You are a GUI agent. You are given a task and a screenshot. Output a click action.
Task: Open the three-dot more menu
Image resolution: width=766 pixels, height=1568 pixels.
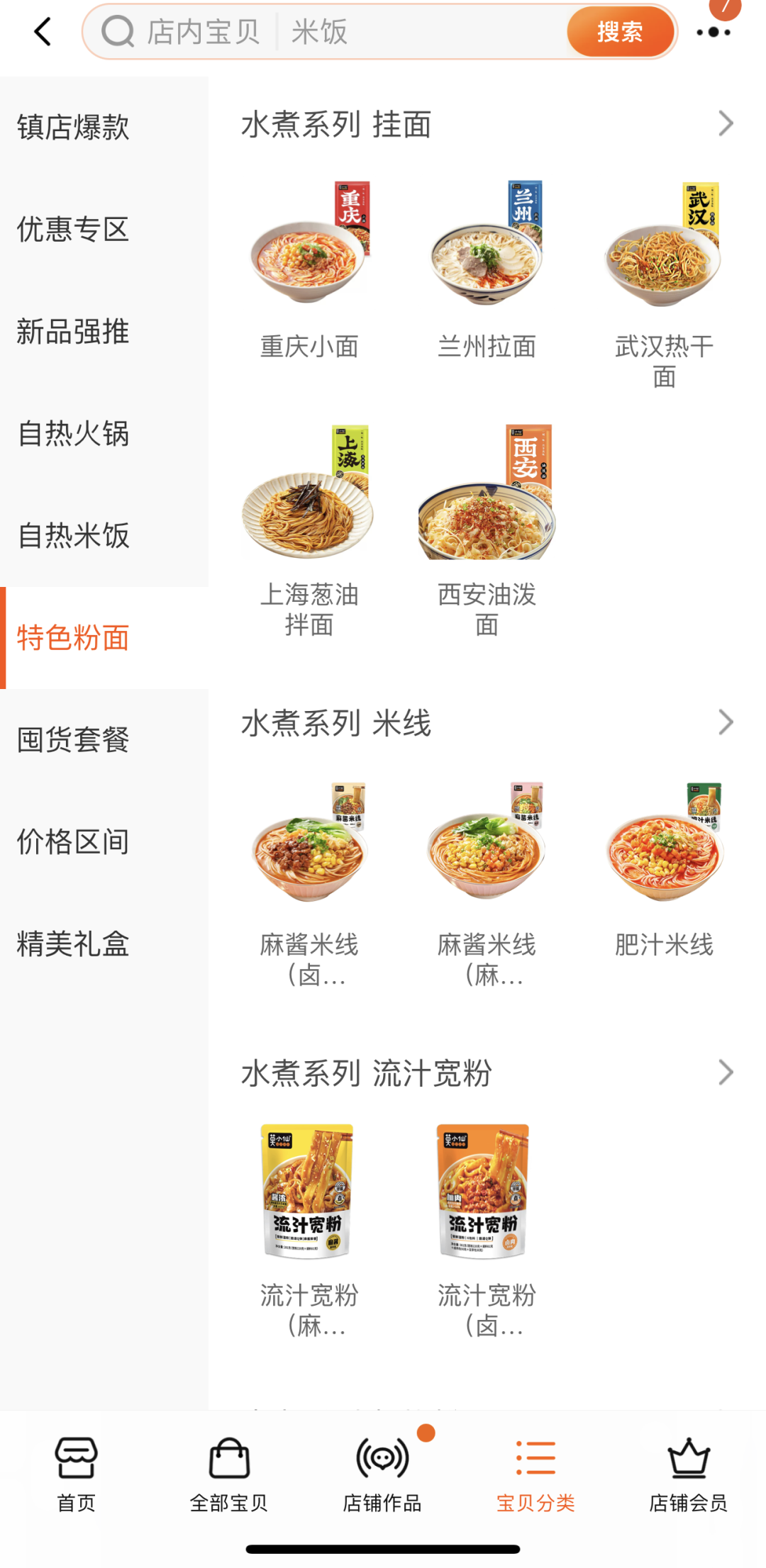click(713, 32)
